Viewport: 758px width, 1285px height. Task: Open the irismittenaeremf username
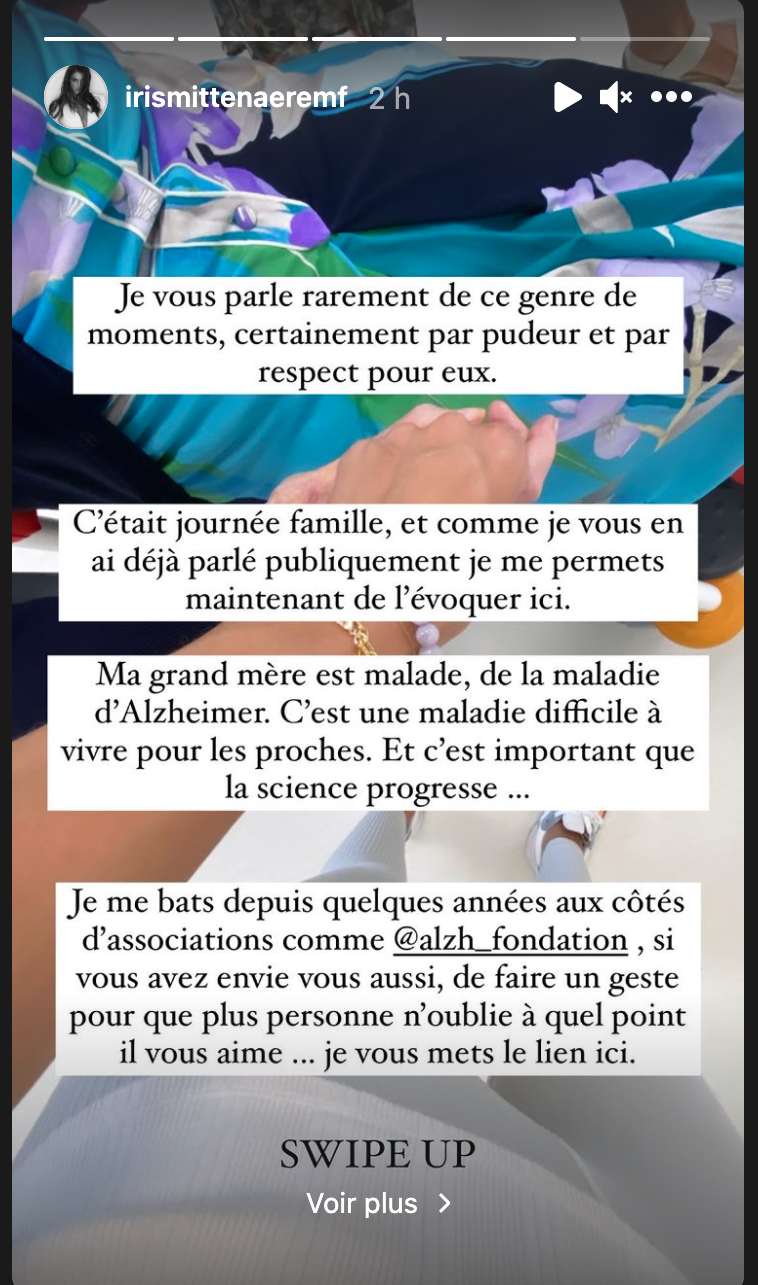coord(236,97)
